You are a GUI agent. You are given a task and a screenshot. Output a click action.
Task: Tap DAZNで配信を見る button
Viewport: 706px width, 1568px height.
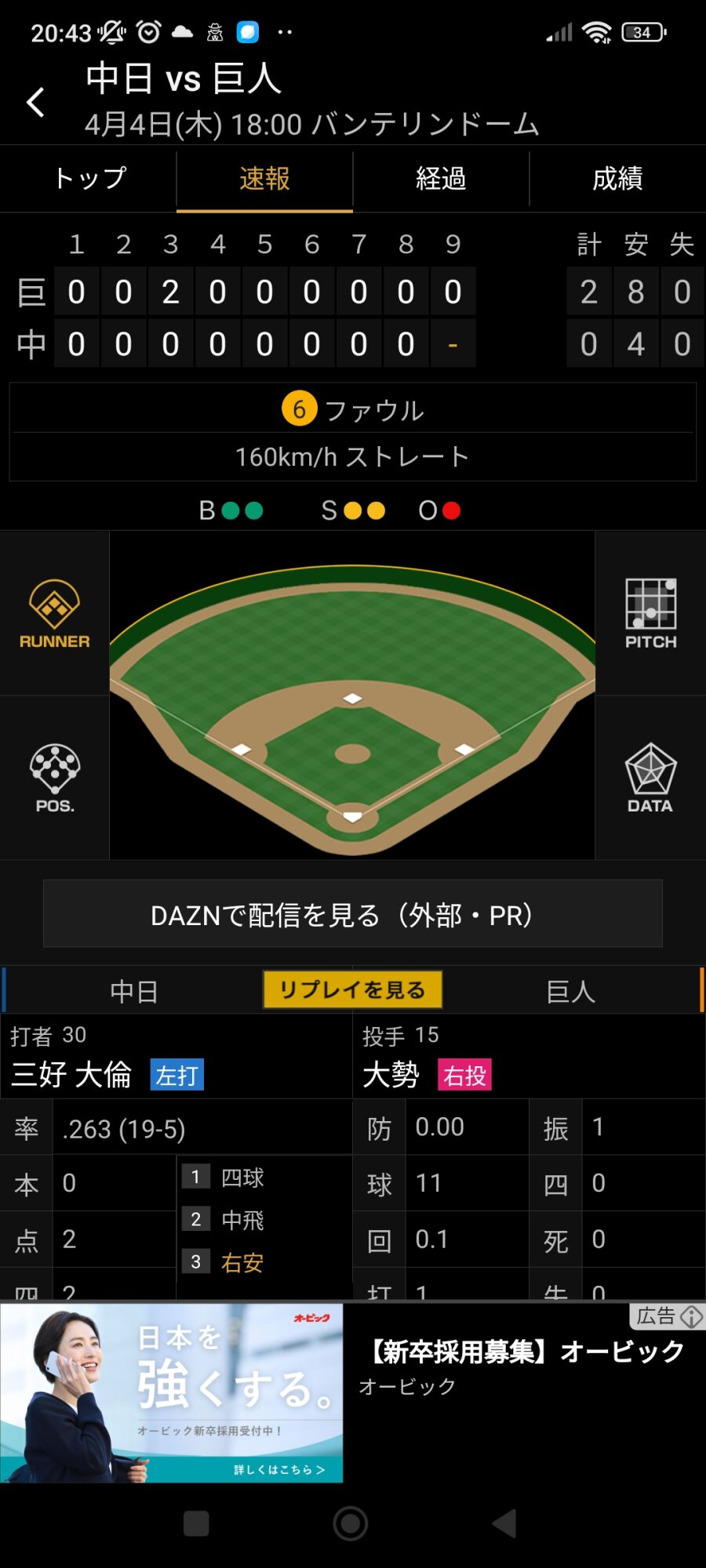(x=352, y=914)
